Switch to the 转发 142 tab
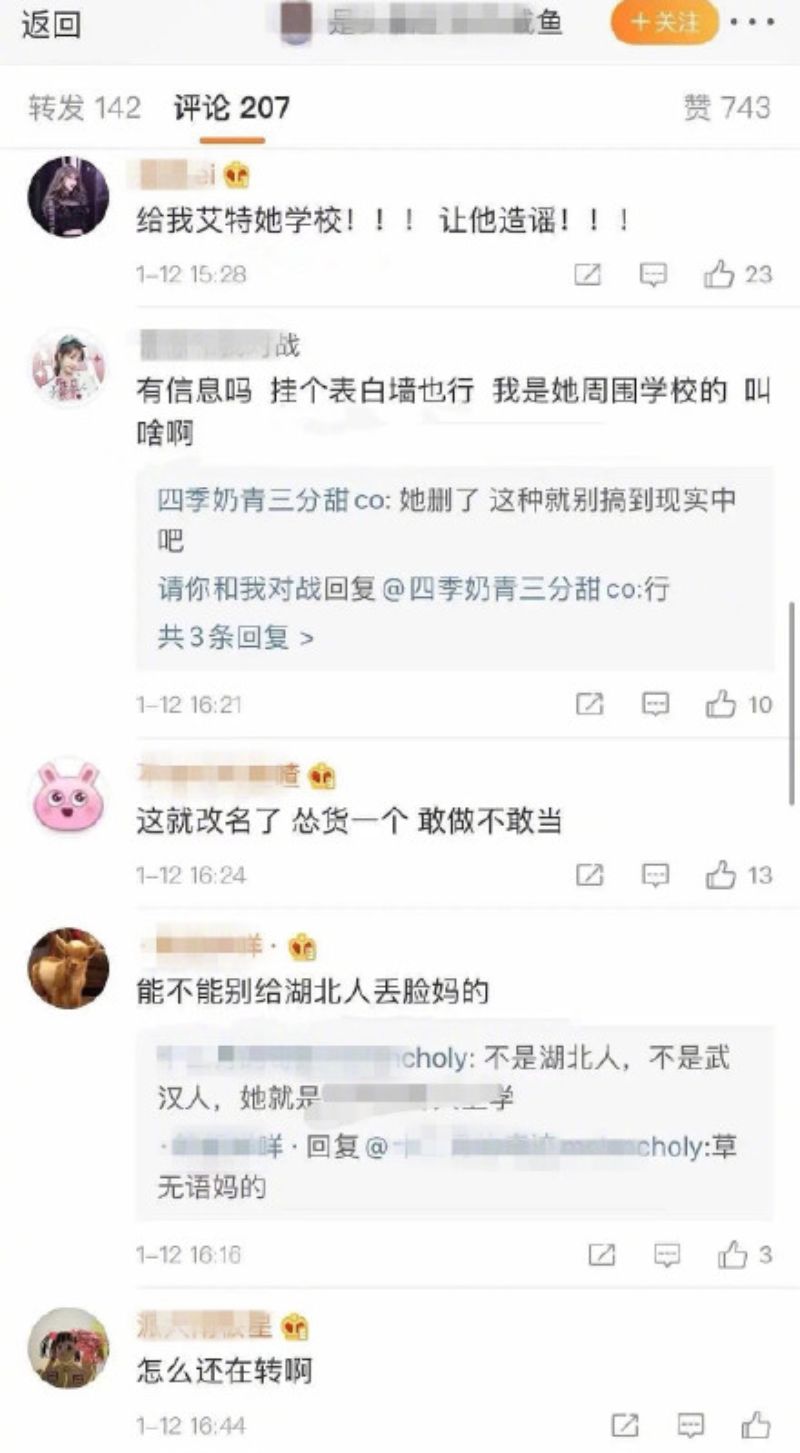The image size is (800, 1453). 84,108
